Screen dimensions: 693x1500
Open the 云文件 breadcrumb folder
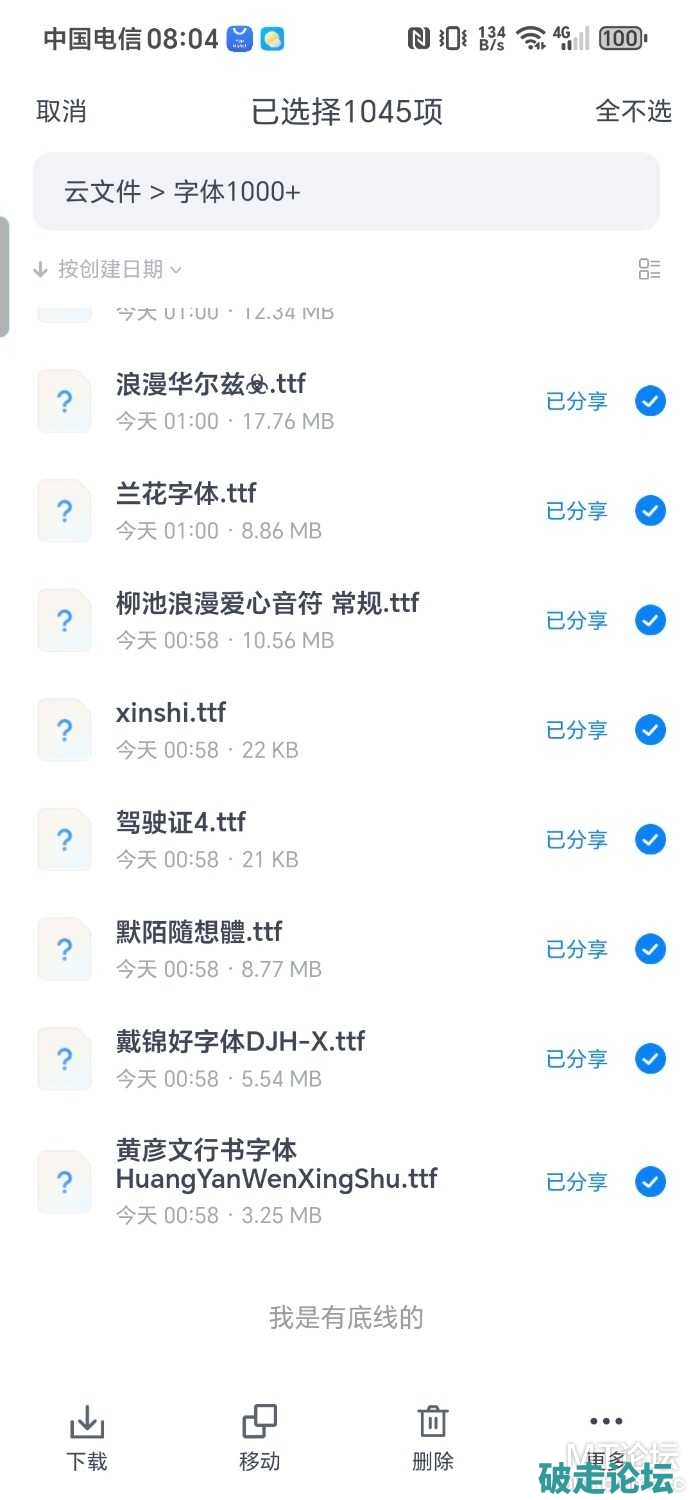(x=102, y=192)
